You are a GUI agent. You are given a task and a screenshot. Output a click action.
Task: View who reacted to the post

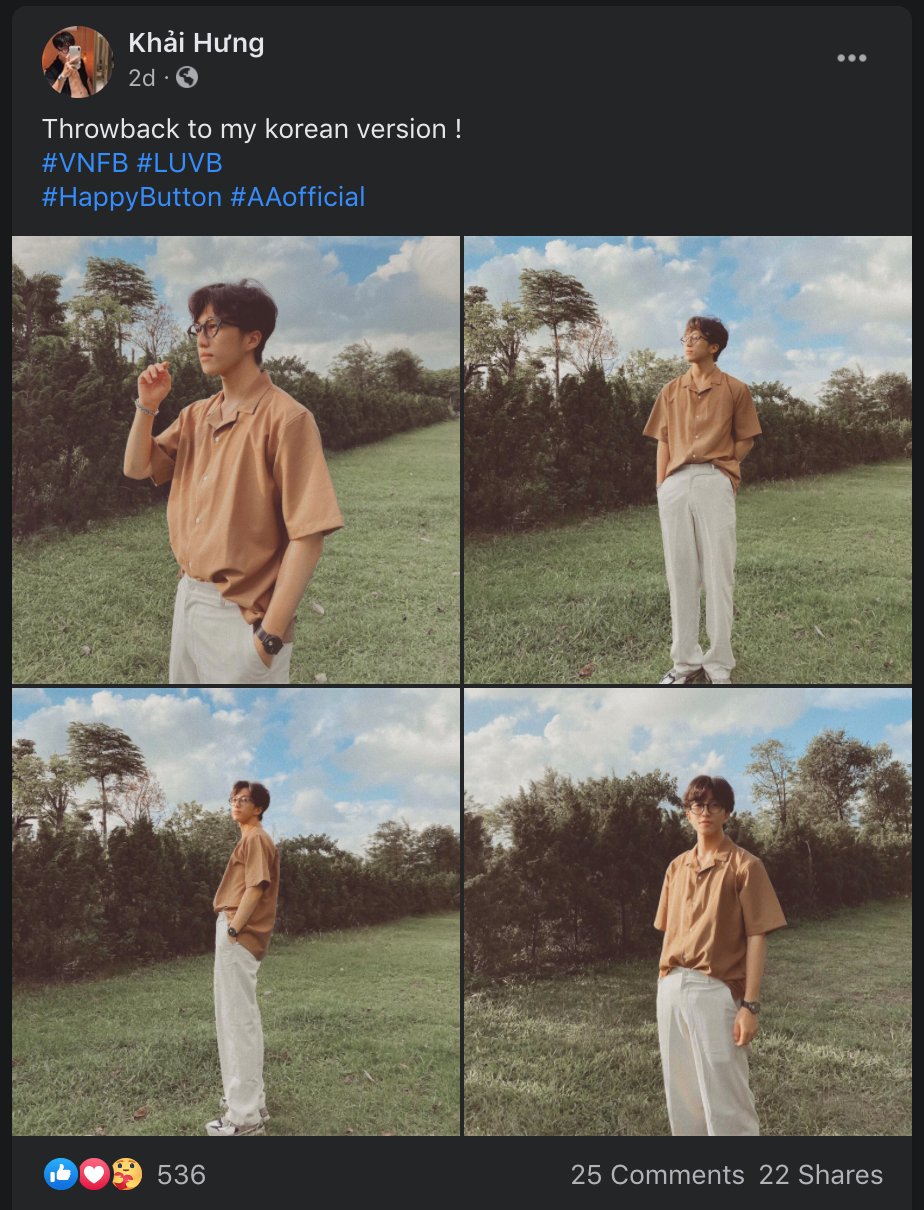125,1174
